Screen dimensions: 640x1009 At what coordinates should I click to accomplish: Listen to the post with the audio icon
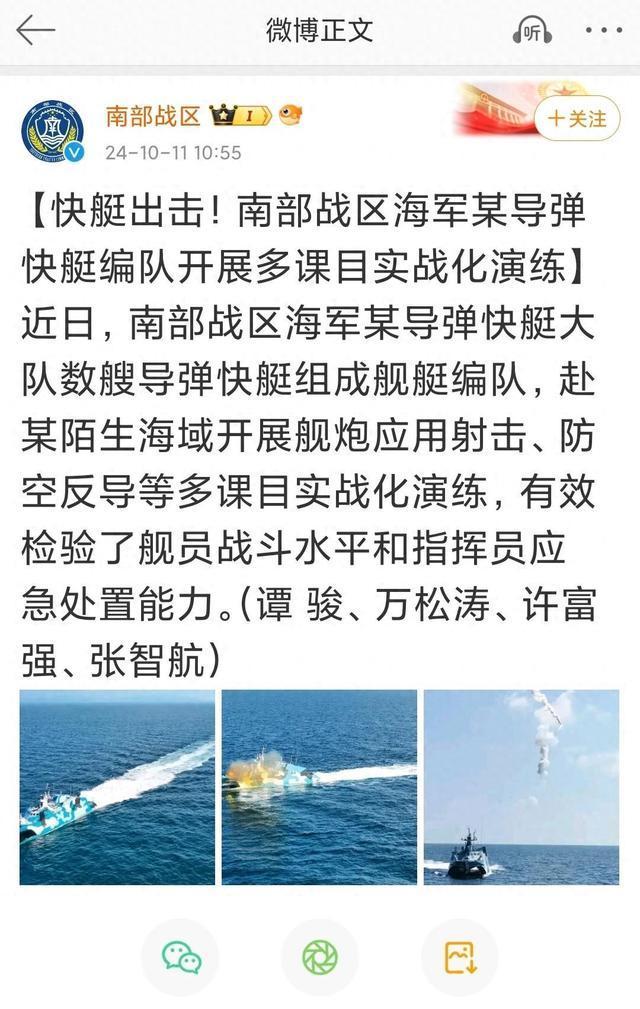(x=531, y=31)
